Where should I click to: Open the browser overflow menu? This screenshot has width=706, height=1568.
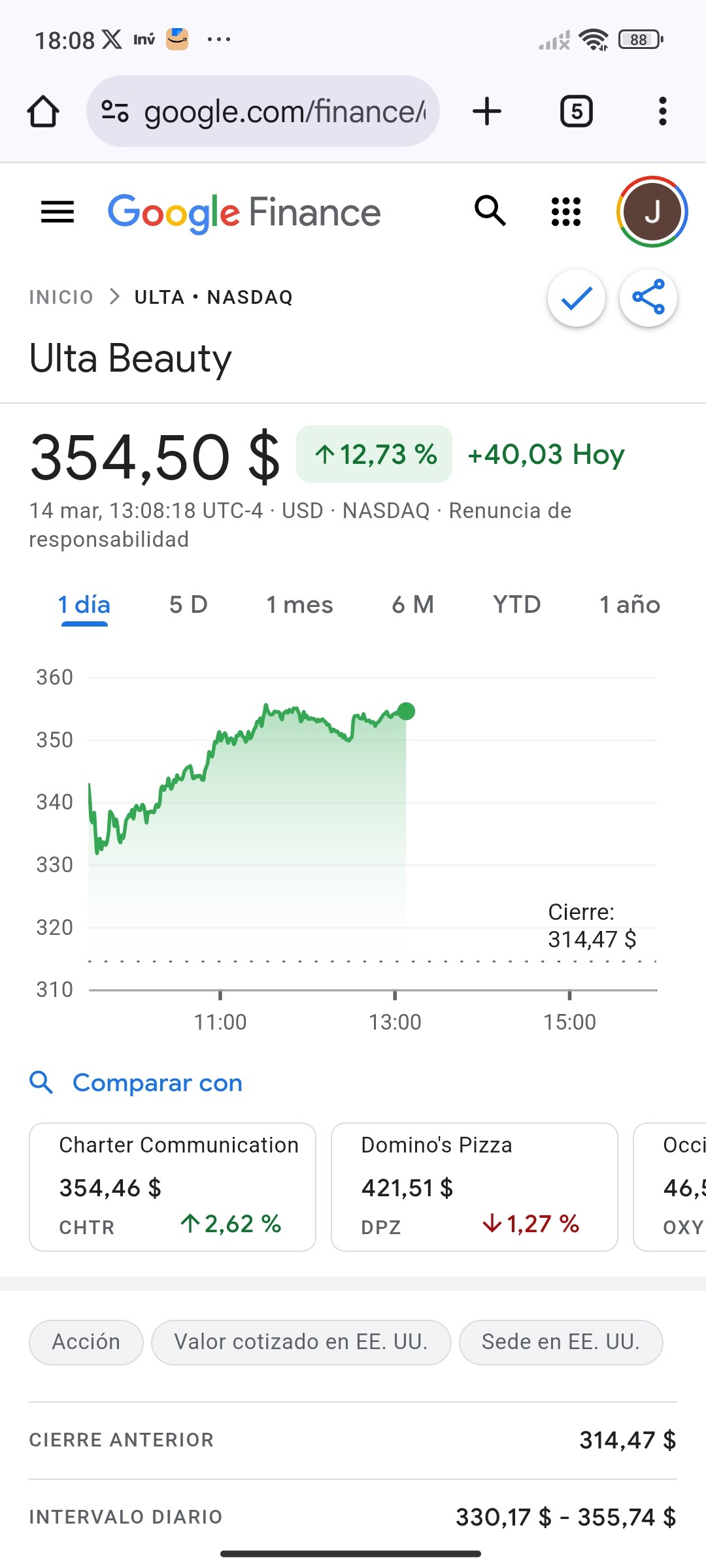(x=662, y=111)
